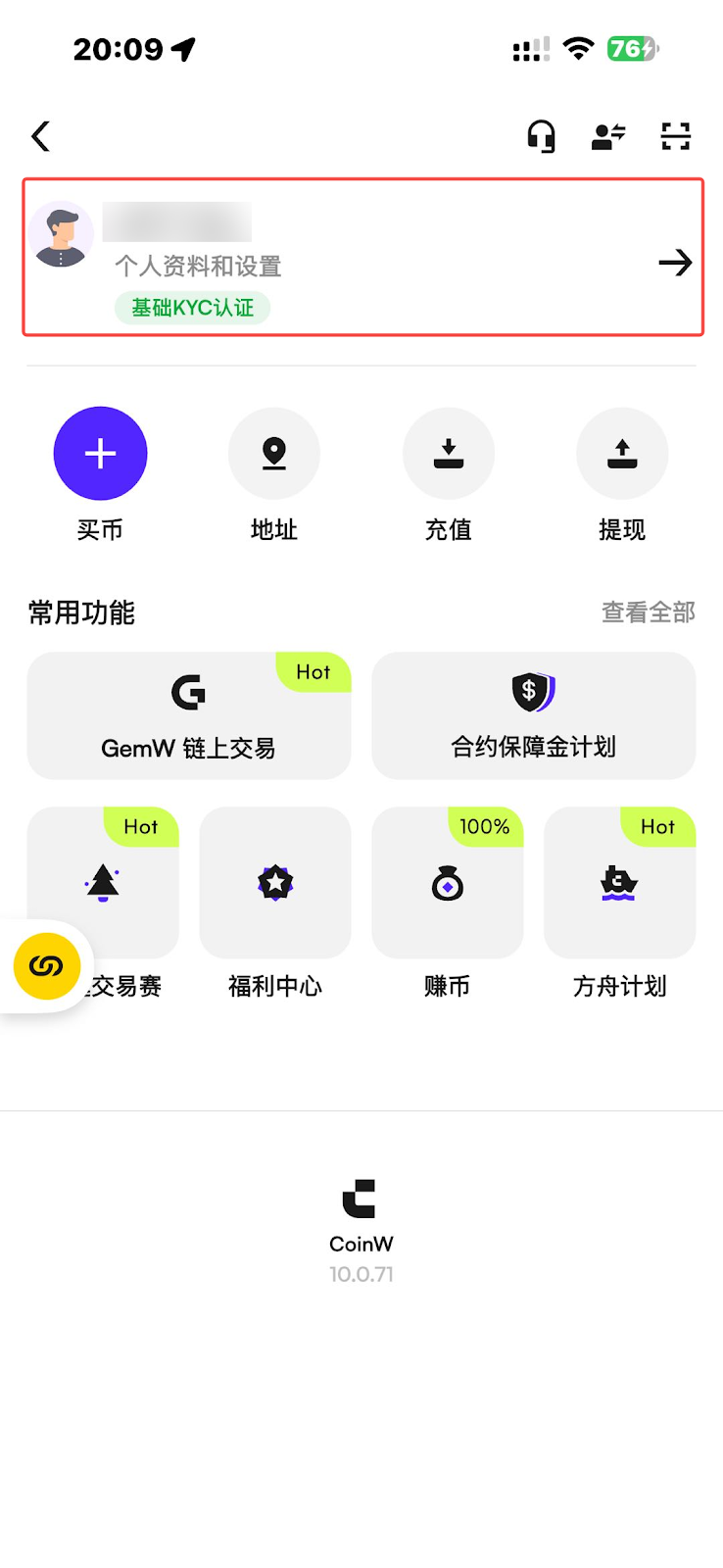Choose 提现 to withdraw

tap(622, 454)
